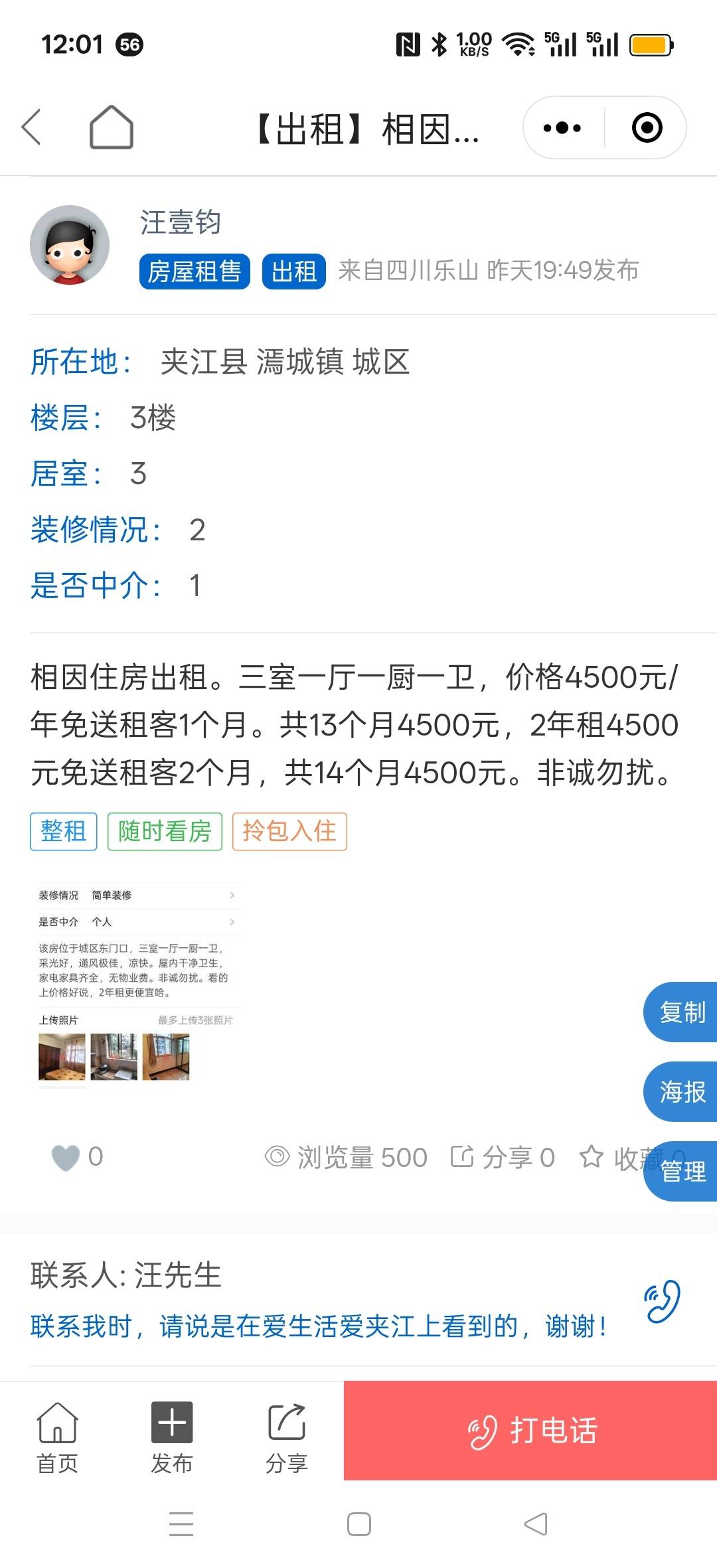Generate a poster with 海报
717x1568 pixels.
pyautogui.click(x=682, y=1092)
